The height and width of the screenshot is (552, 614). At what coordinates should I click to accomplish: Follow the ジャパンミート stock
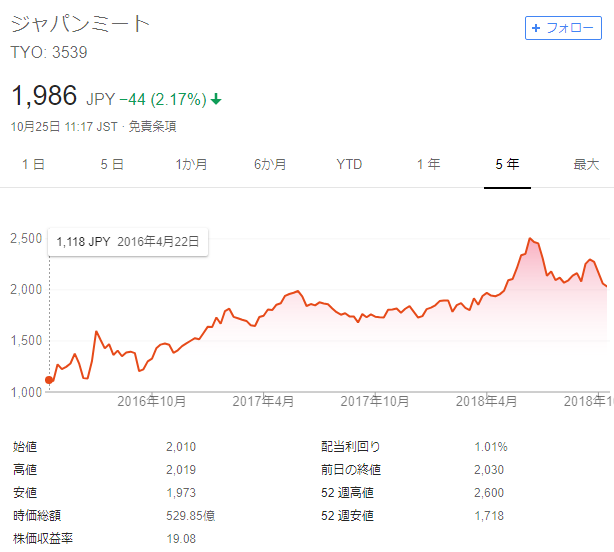[563, 28]
